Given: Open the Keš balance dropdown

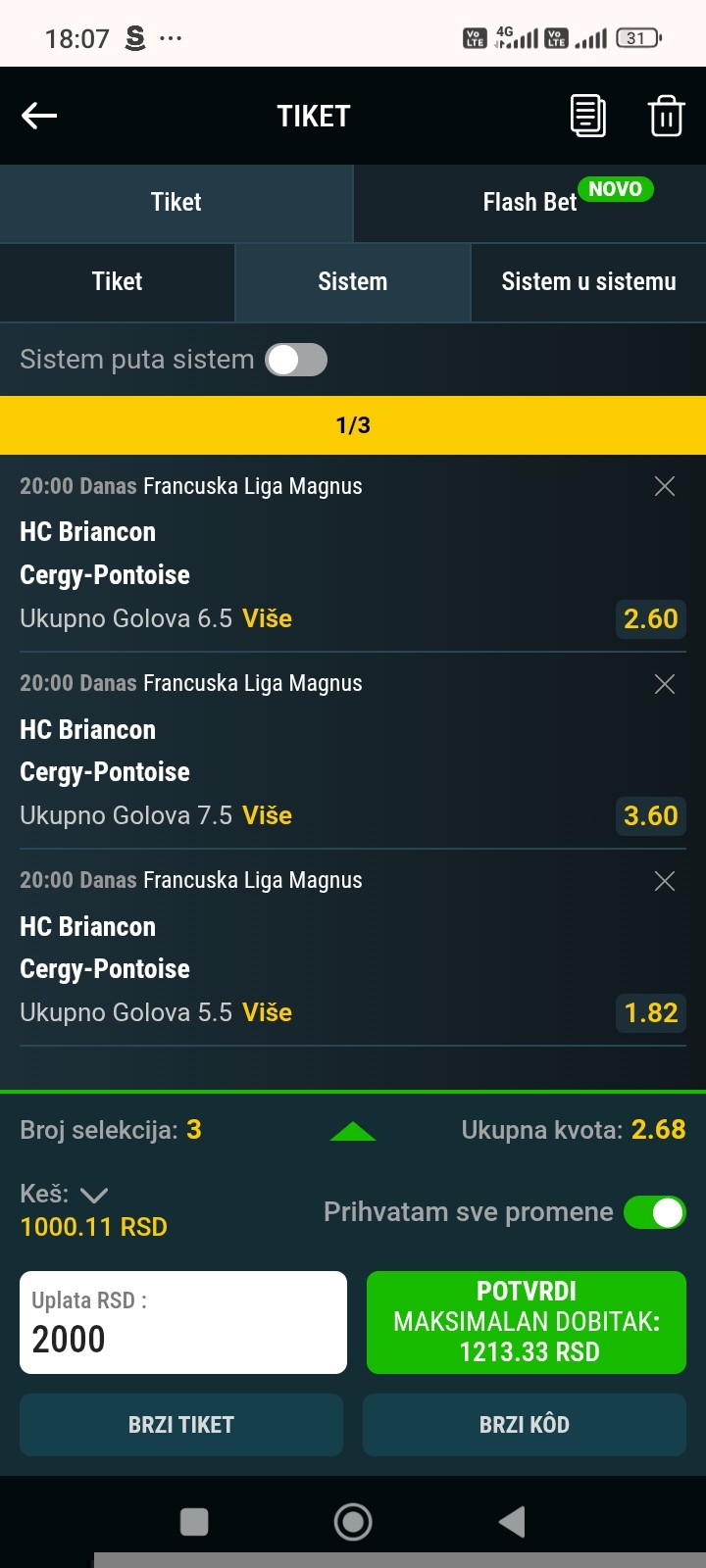Looking at the screenshot, I should pyautogui.click(x=94, y=1195).
